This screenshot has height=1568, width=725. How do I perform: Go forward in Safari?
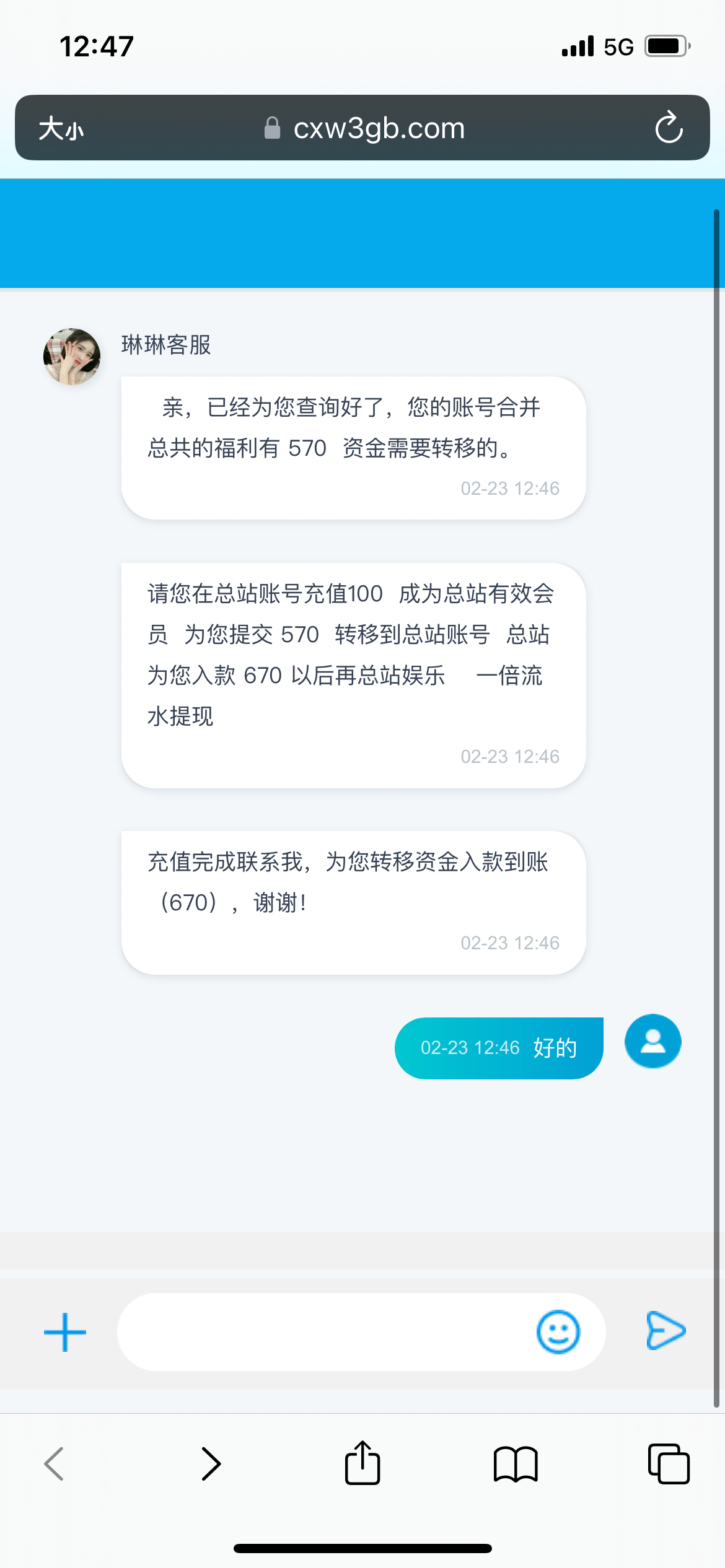click(x=211, y=1464)
